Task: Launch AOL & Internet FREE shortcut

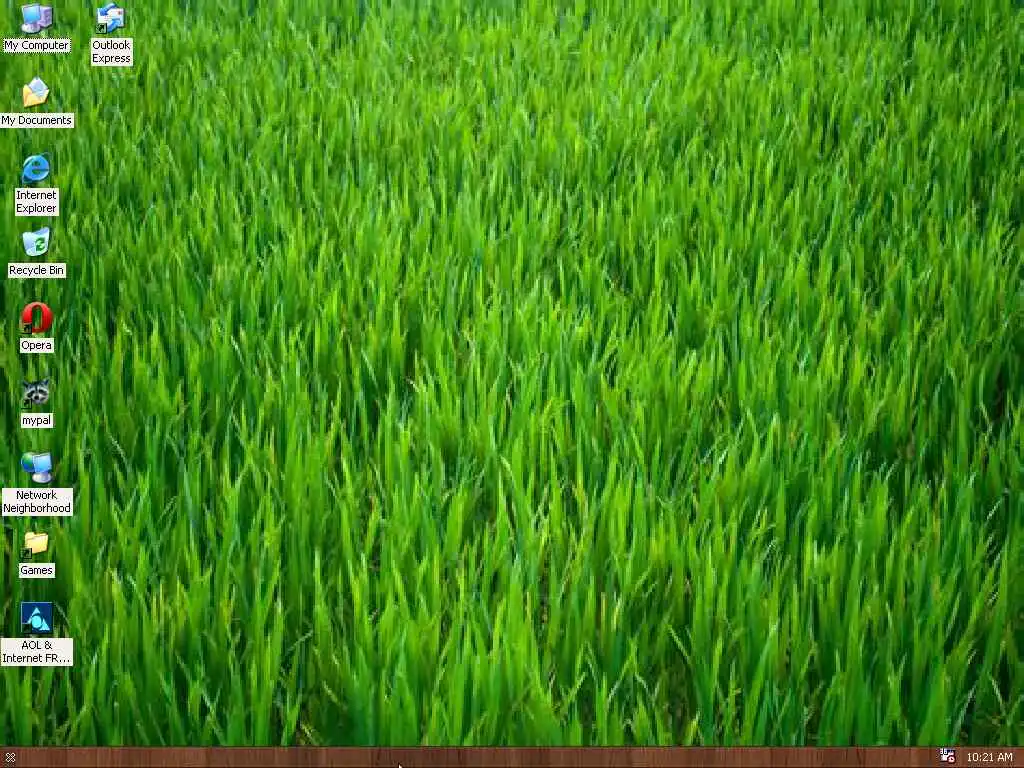Action: (36, 619)
